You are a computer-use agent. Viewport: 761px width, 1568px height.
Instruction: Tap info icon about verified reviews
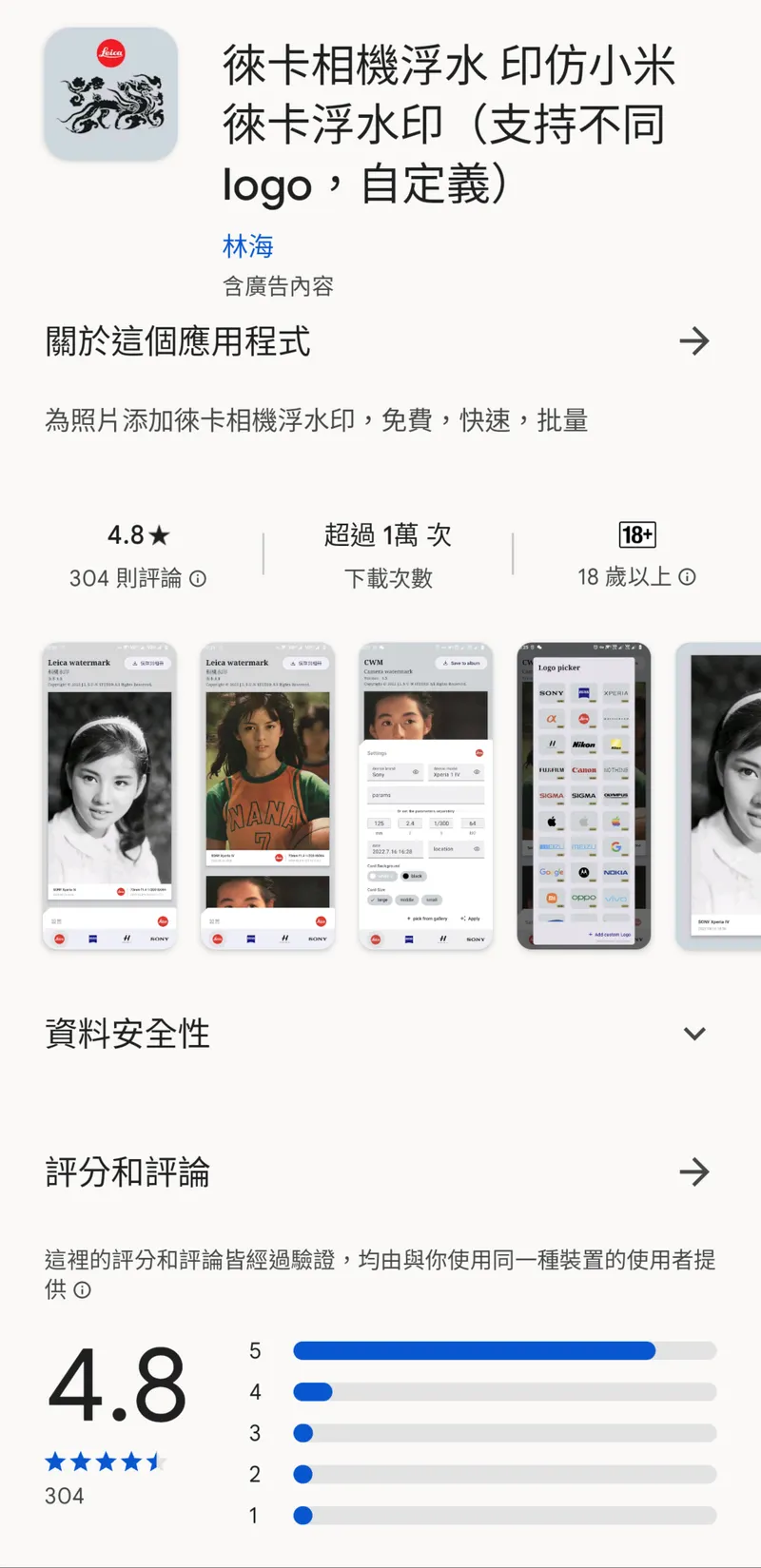click(83, 1290)
